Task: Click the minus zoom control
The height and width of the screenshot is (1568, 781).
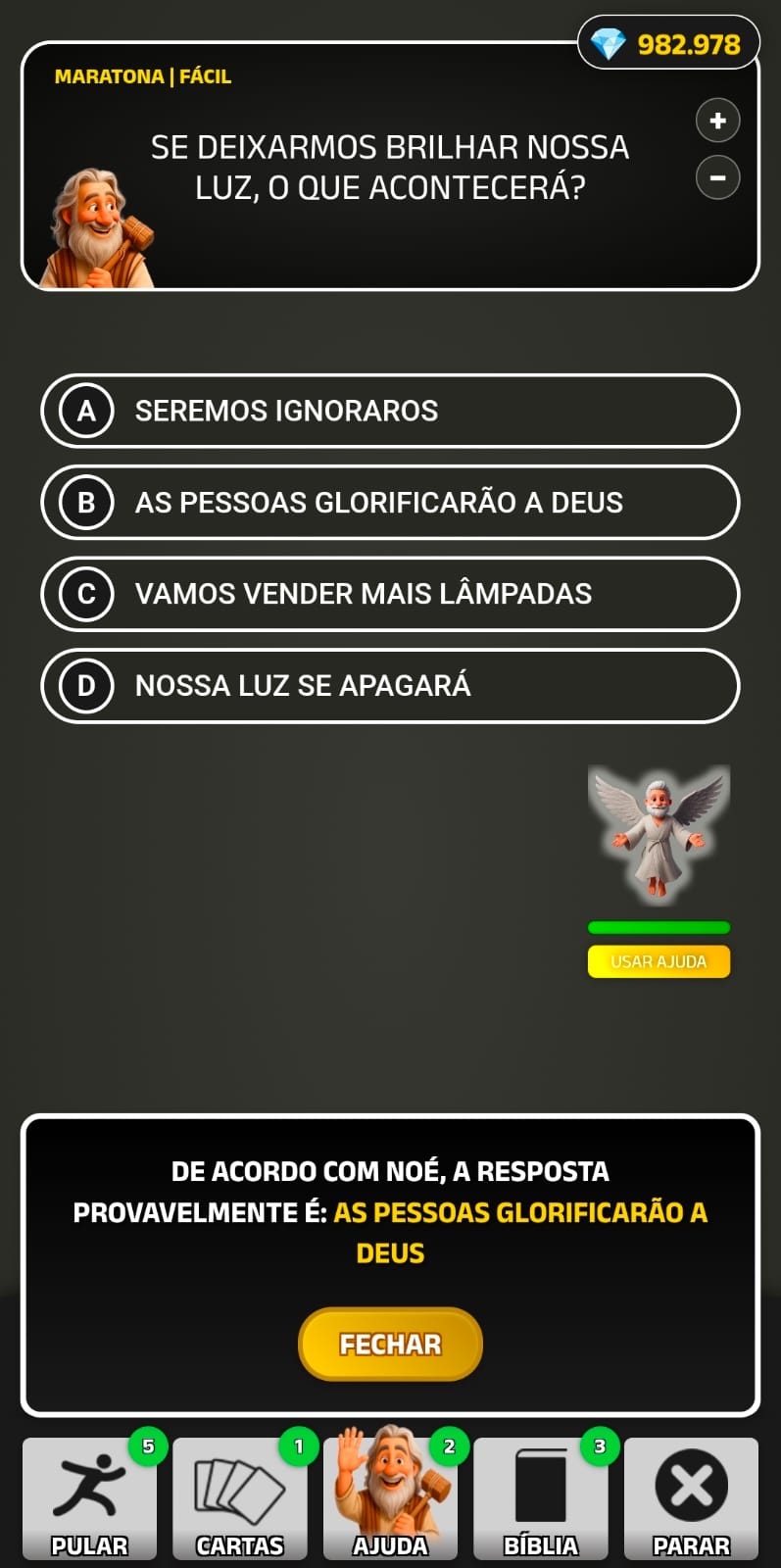Action: pyautogui.click(x=717, y=177)
